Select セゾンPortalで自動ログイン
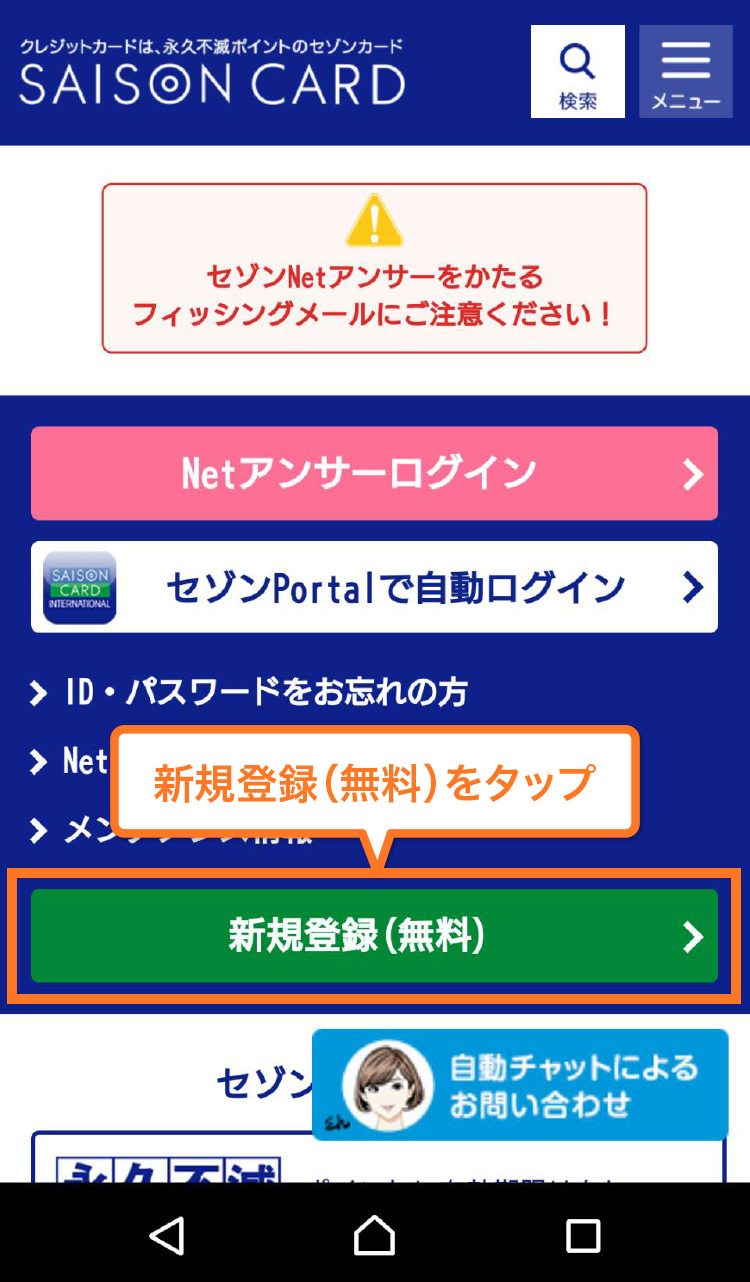 [374, 587]
